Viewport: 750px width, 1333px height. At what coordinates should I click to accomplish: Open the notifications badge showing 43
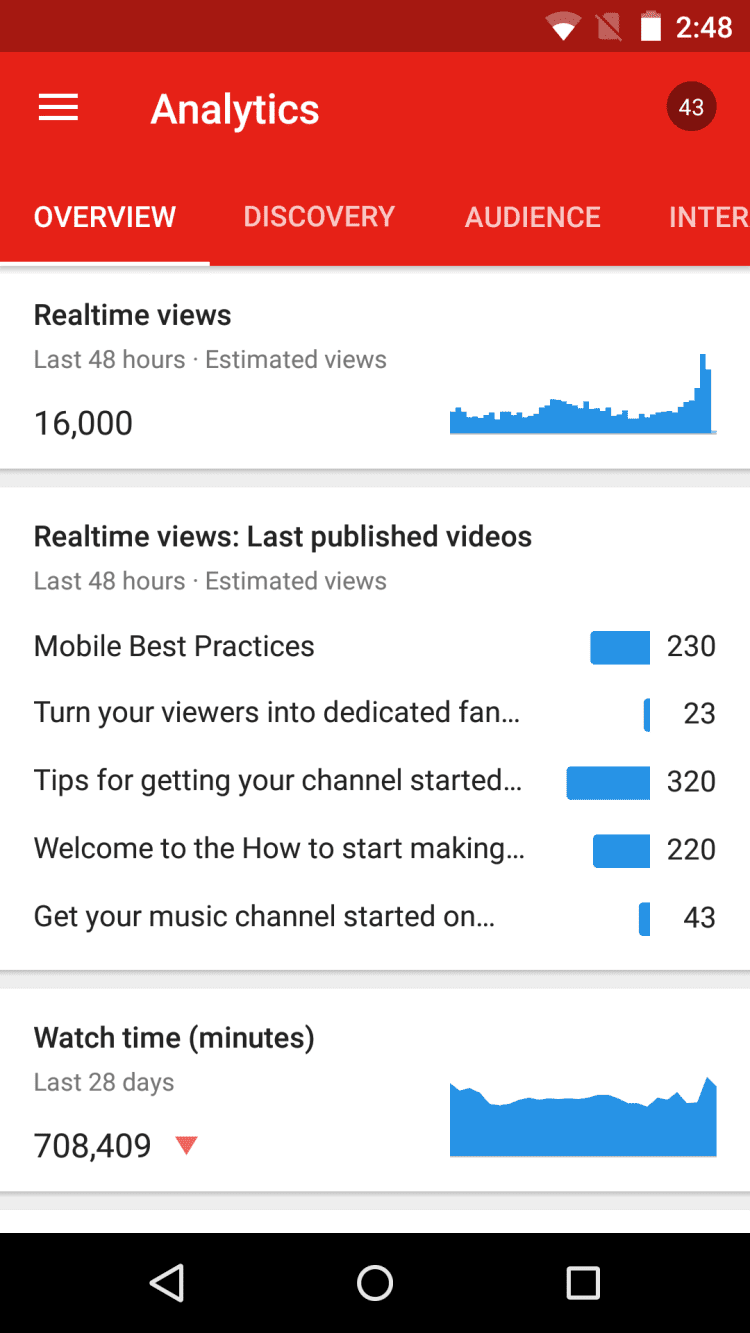691,108
